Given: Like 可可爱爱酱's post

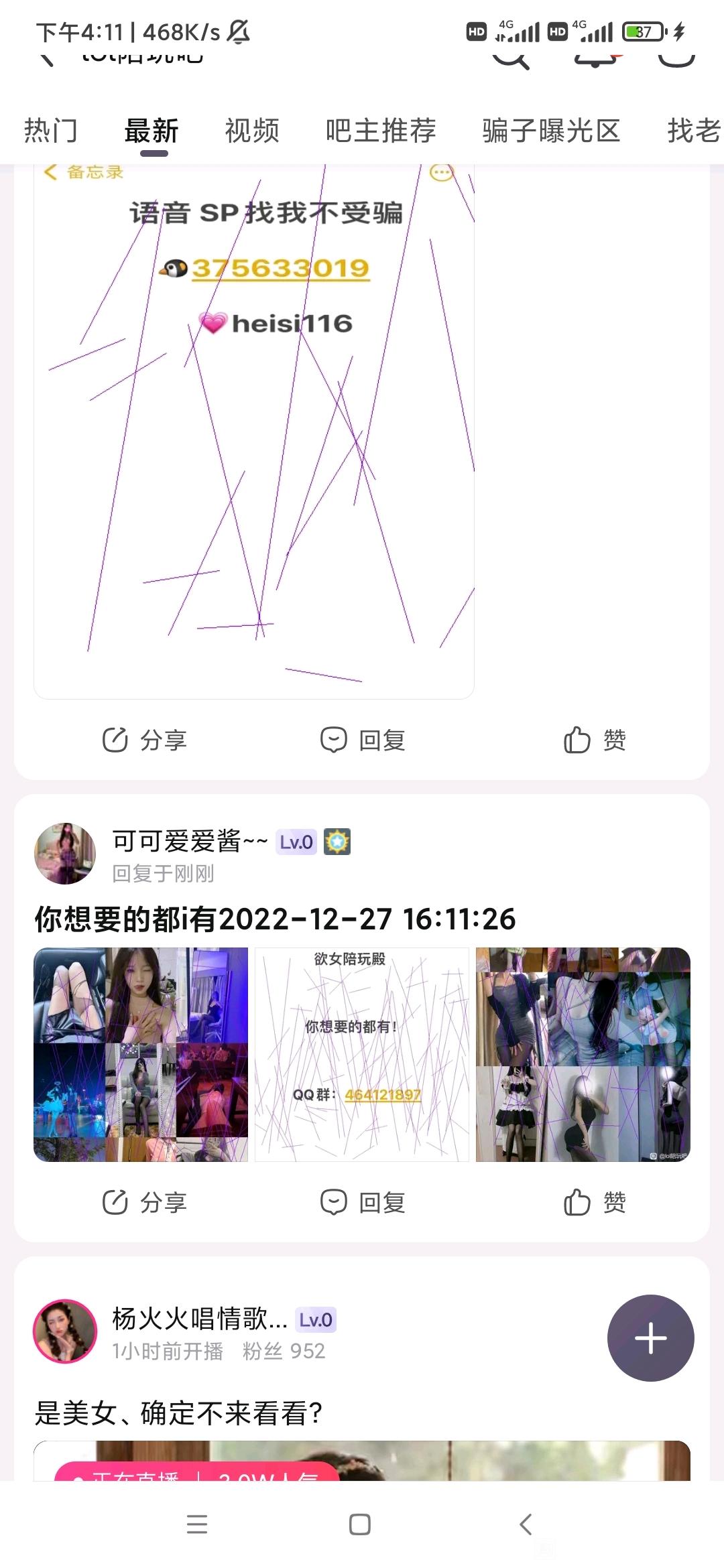Looking at the screenshot, I should (x=595, y=1202).
